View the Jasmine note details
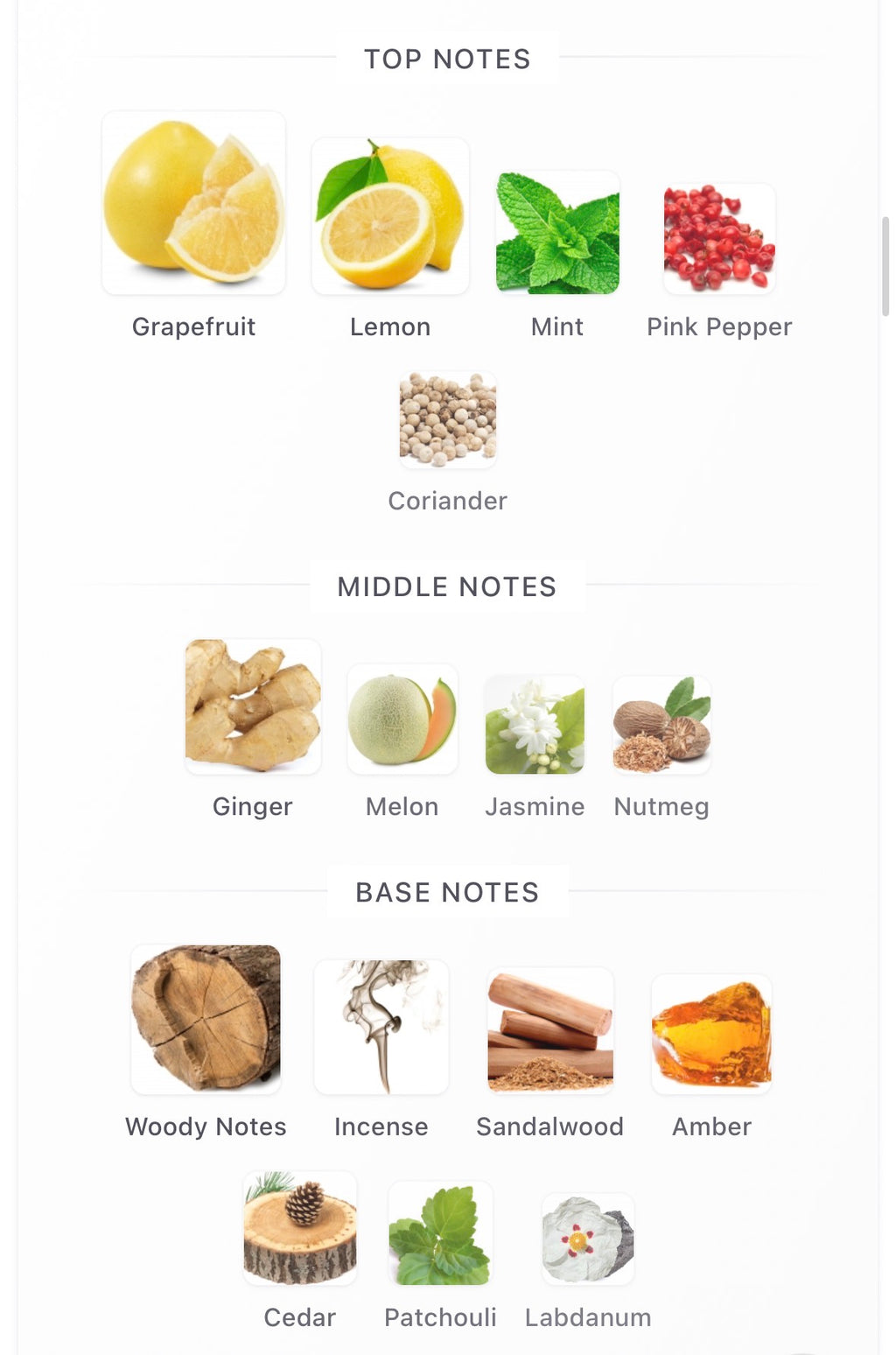The image size is (896, 1355). tap(535, 725)
